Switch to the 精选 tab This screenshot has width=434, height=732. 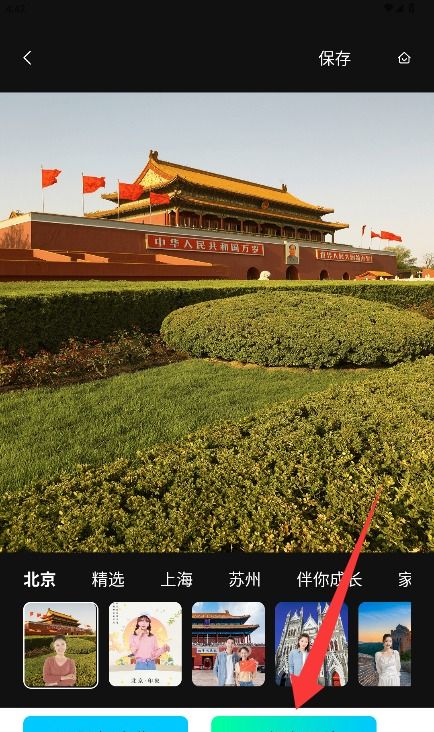(x=108, y=579)
